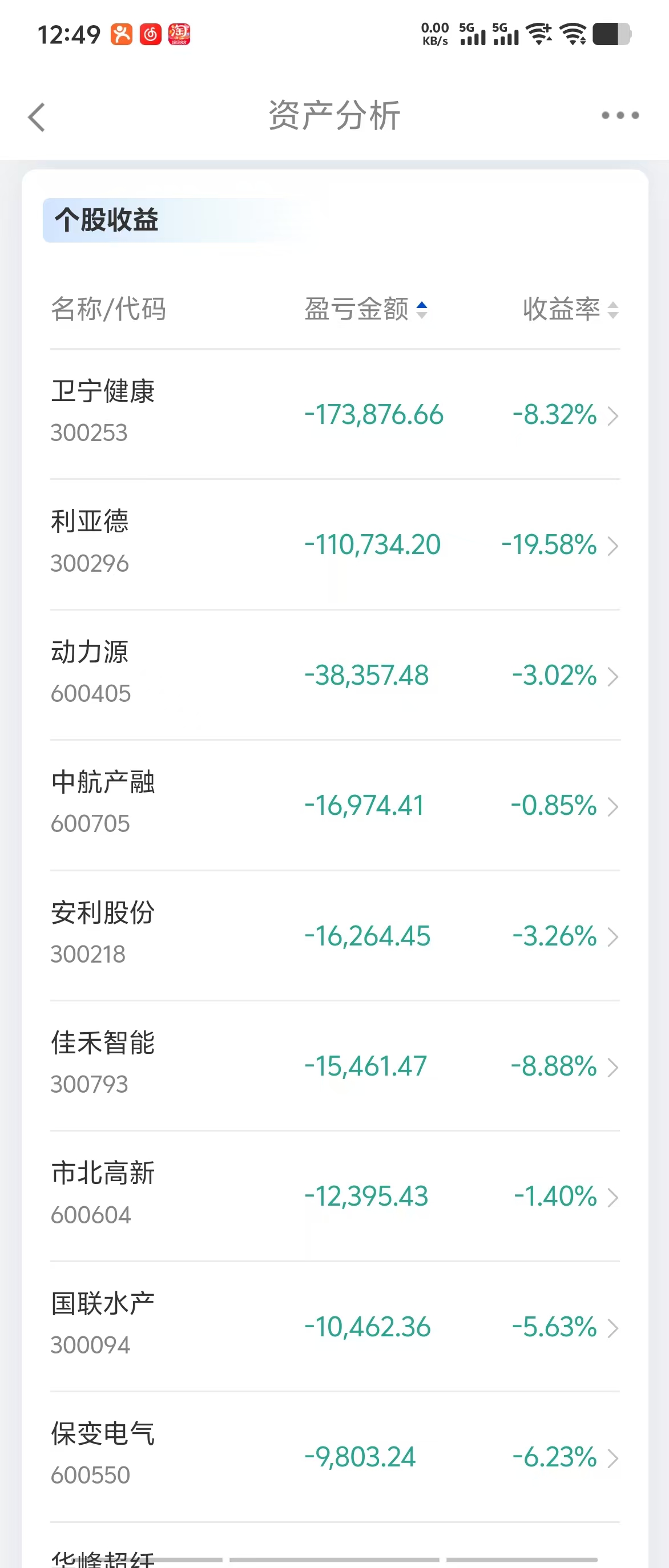Open the three-dot overflow menu
Screen dimensions: 669x1568
tap(620, 115)
